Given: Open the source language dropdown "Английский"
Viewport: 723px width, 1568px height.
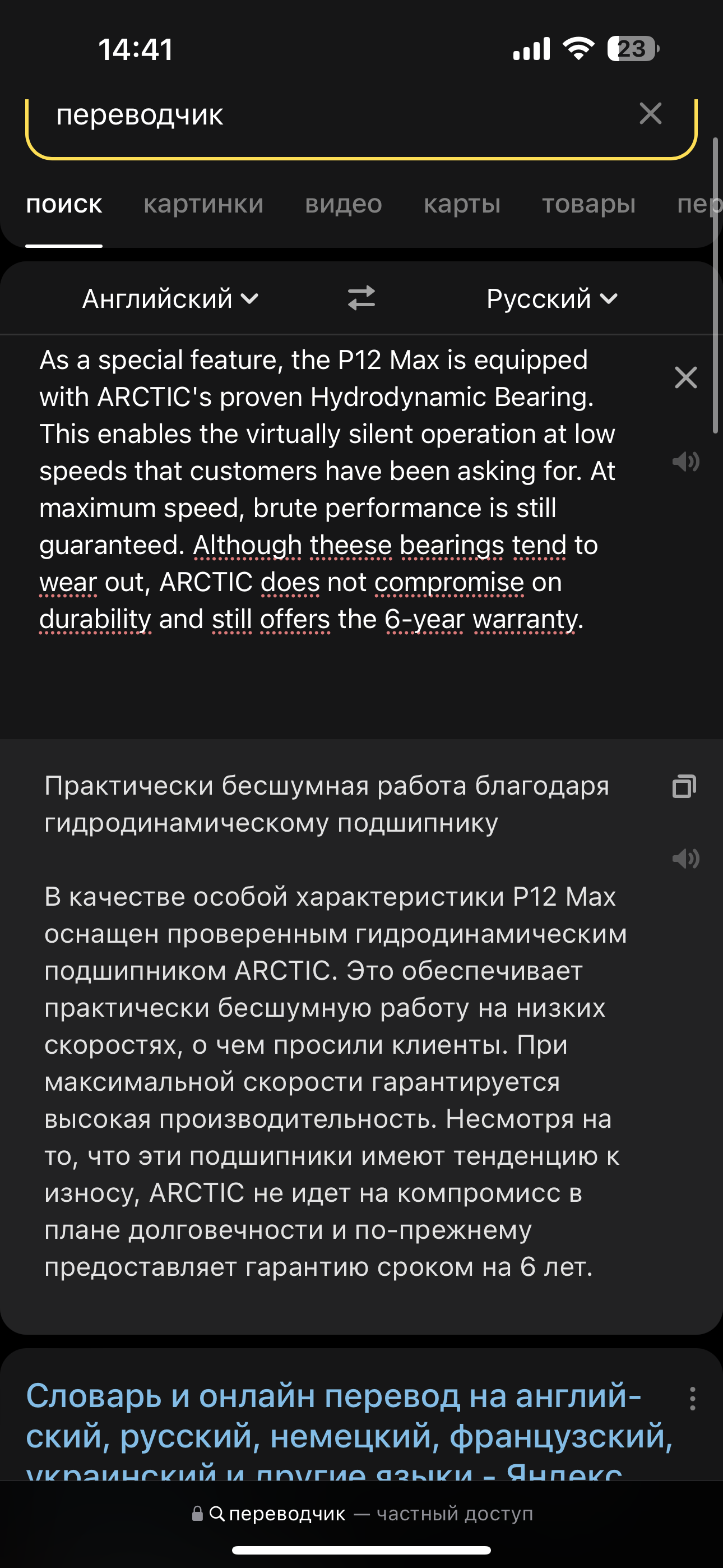Looking at the screenshot, I should (x=170, y=299).
